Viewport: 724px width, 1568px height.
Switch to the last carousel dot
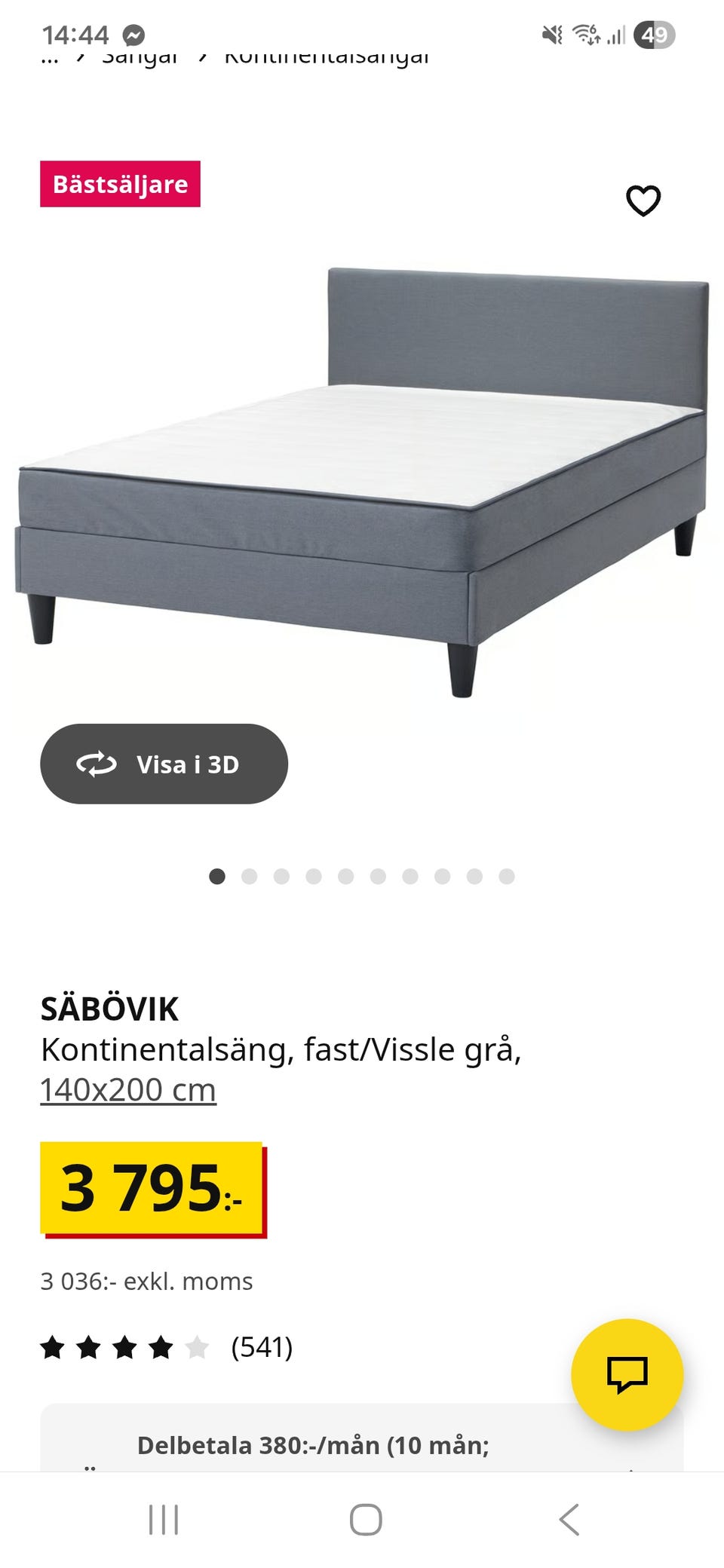(505, 877)
